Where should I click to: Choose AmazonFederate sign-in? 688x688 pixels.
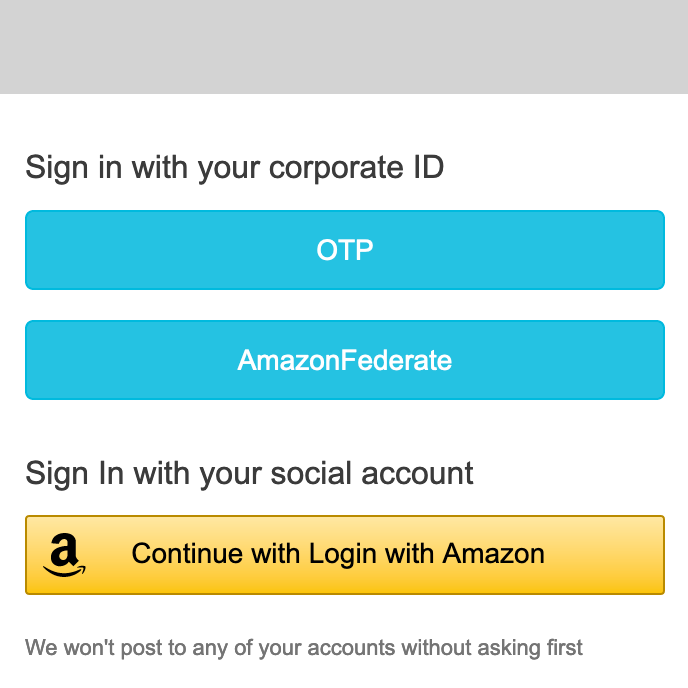pyautogui.click(x=344, y=360)
